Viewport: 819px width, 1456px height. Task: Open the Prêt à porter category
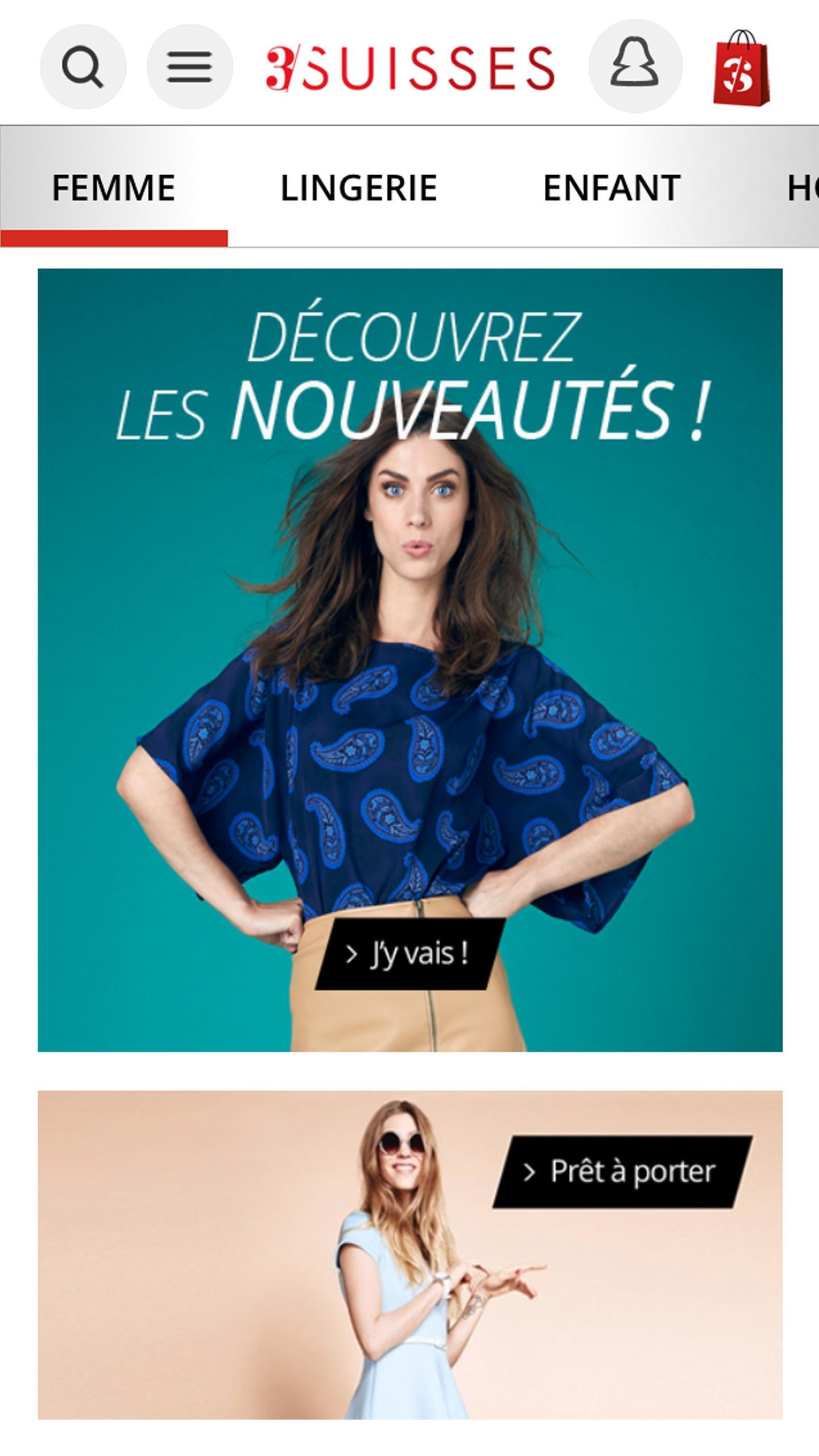pyautogui.click(x=622, y=1172)
